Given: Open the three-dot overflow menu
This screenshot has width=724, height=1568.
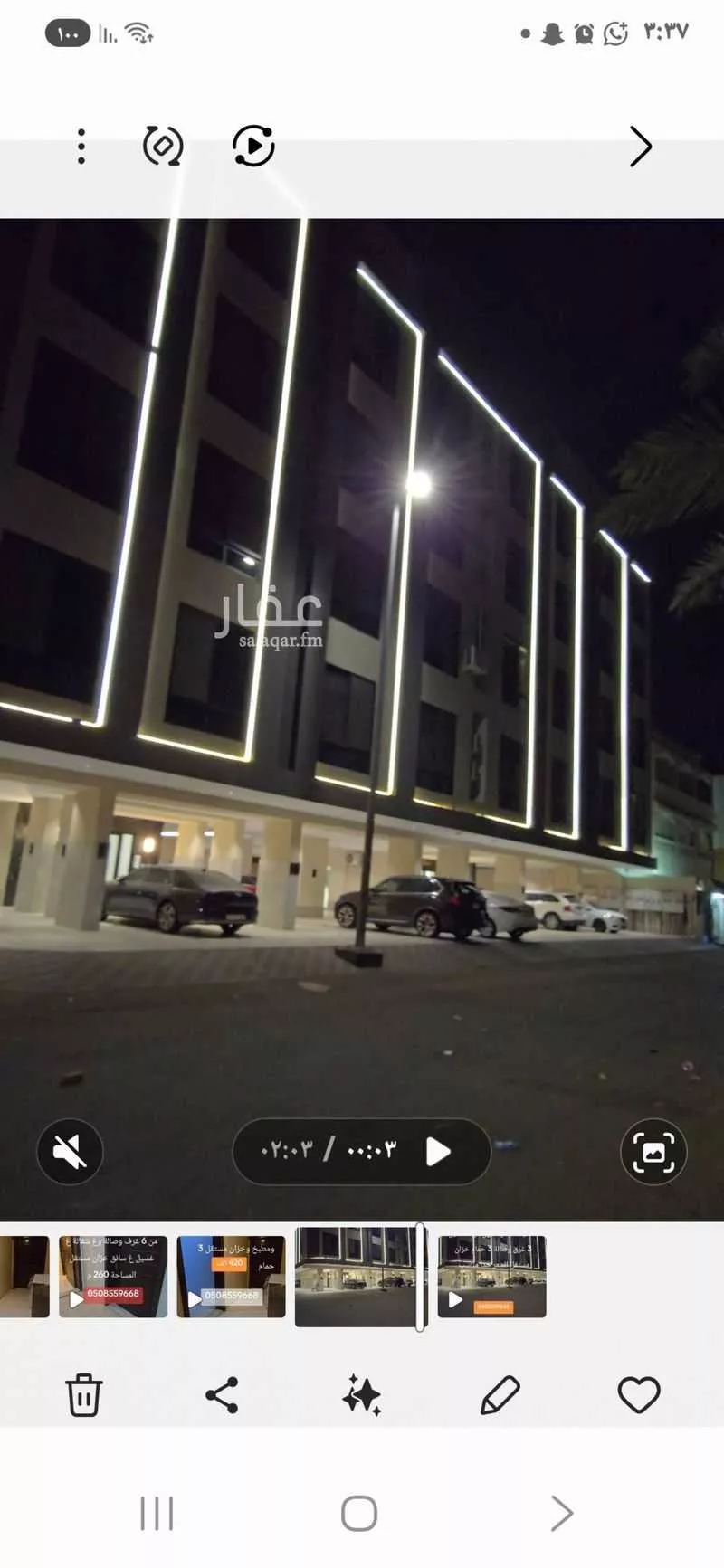Looking at the screenshot, I should click(x=81, y=147).
